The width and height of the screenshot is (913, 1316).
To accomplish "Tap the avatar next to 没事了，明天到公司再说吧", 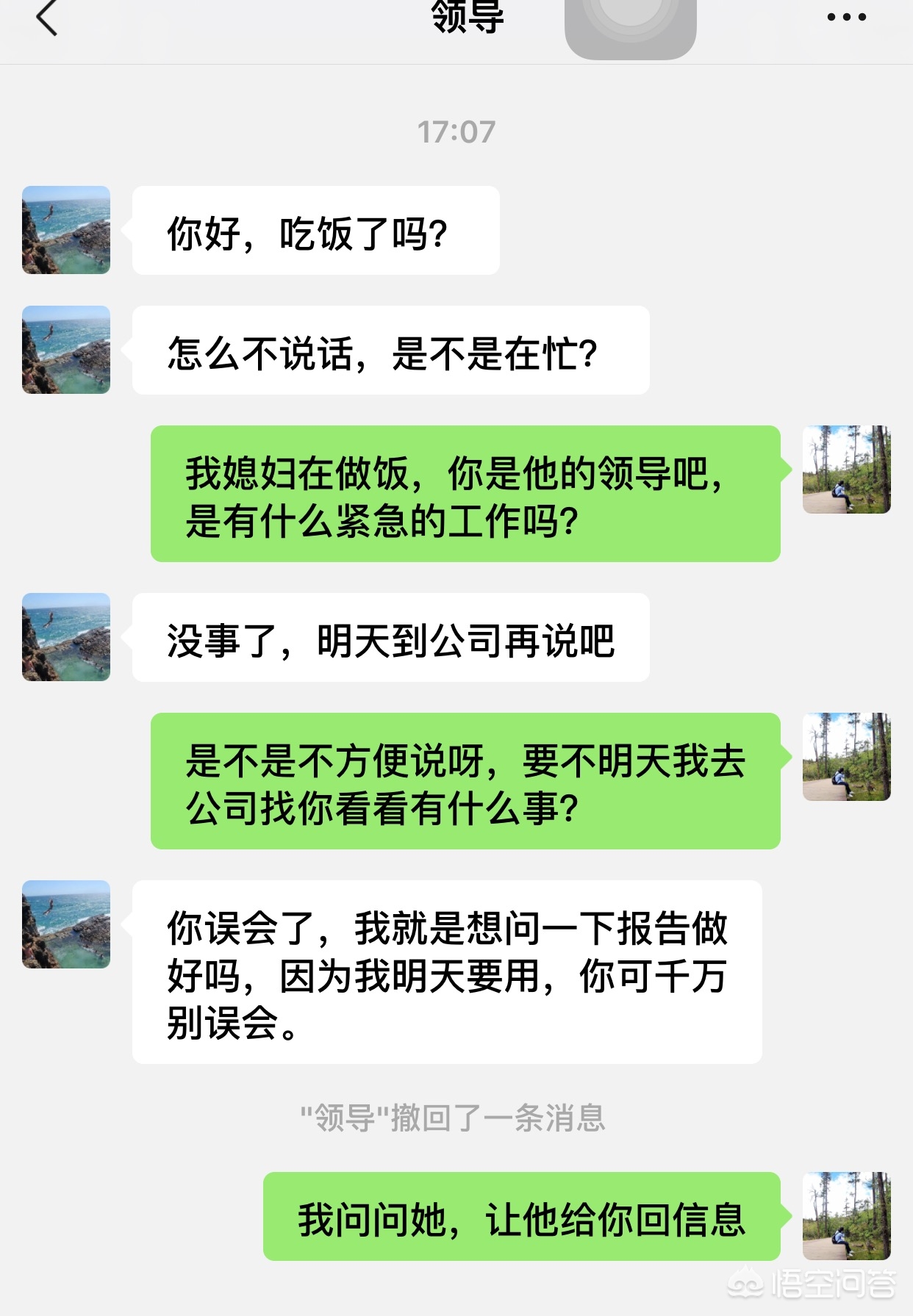I will [x=66, y=637].
